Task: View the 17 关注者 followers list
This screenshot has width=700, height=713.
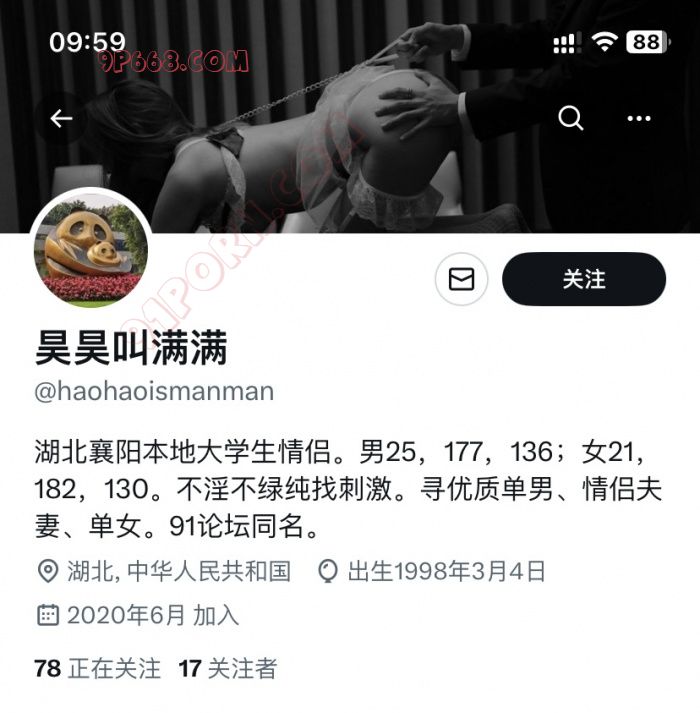Action: click(228, 668)
